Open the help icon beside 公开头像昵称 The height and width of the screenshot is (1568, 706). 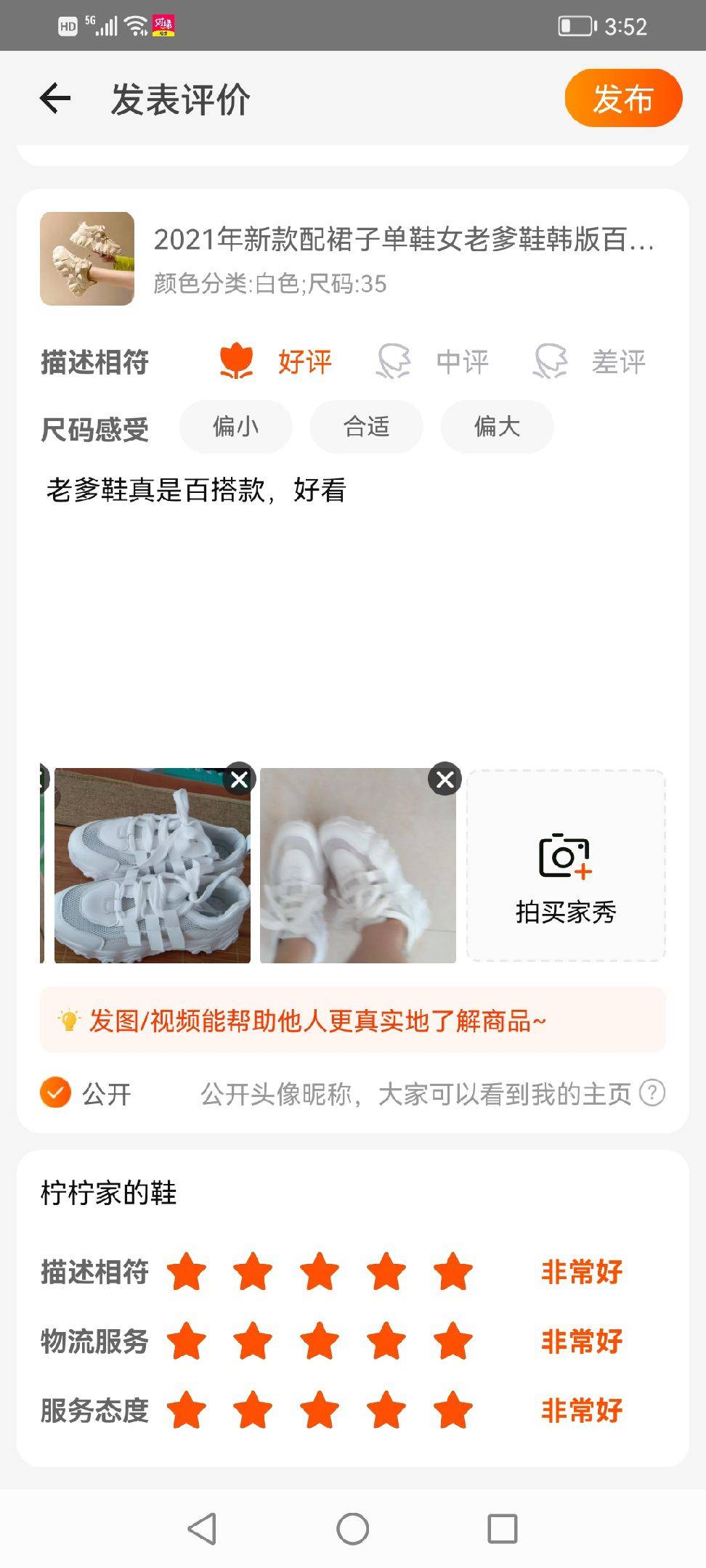[x=652, y=1093]
